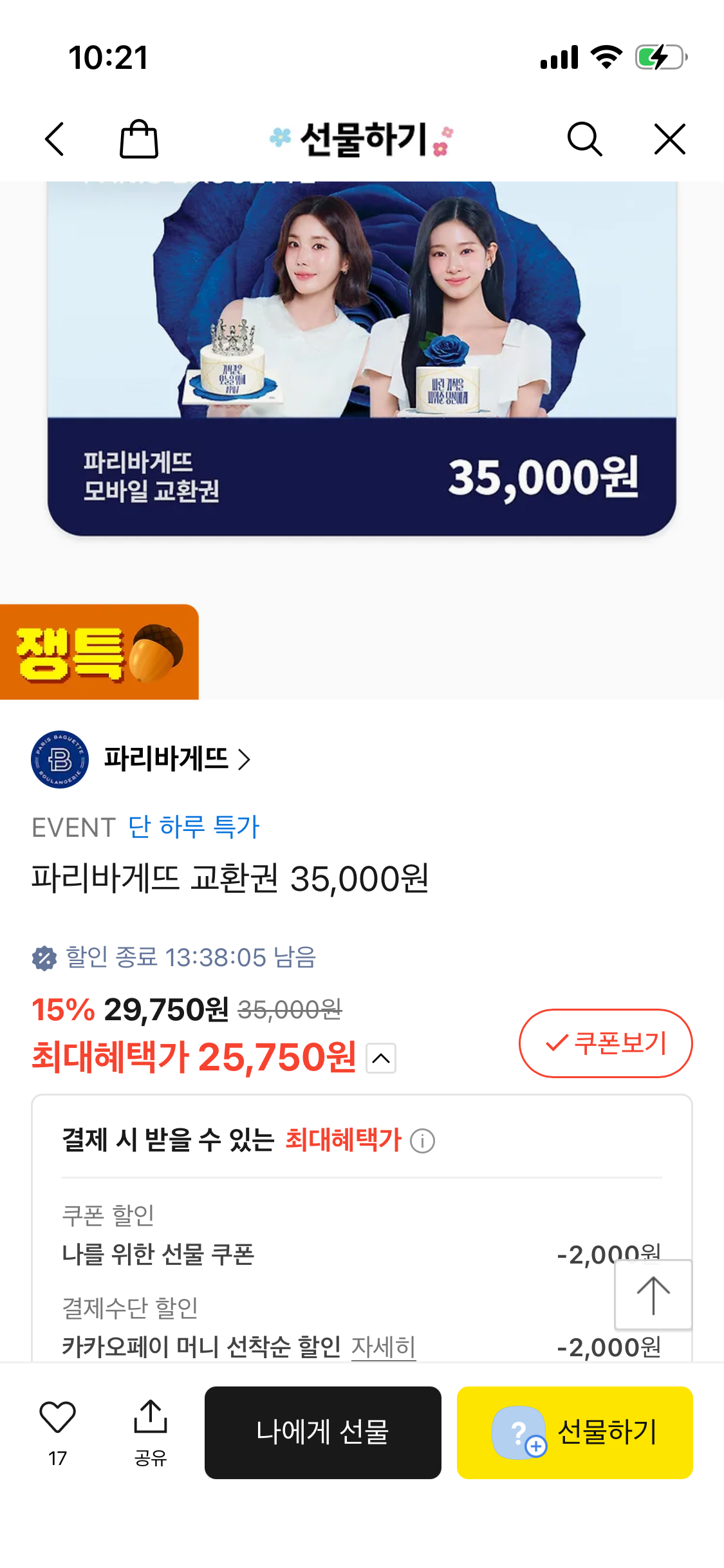Expand the 파리바게뜨 brand page via chevron

[243, 758]
